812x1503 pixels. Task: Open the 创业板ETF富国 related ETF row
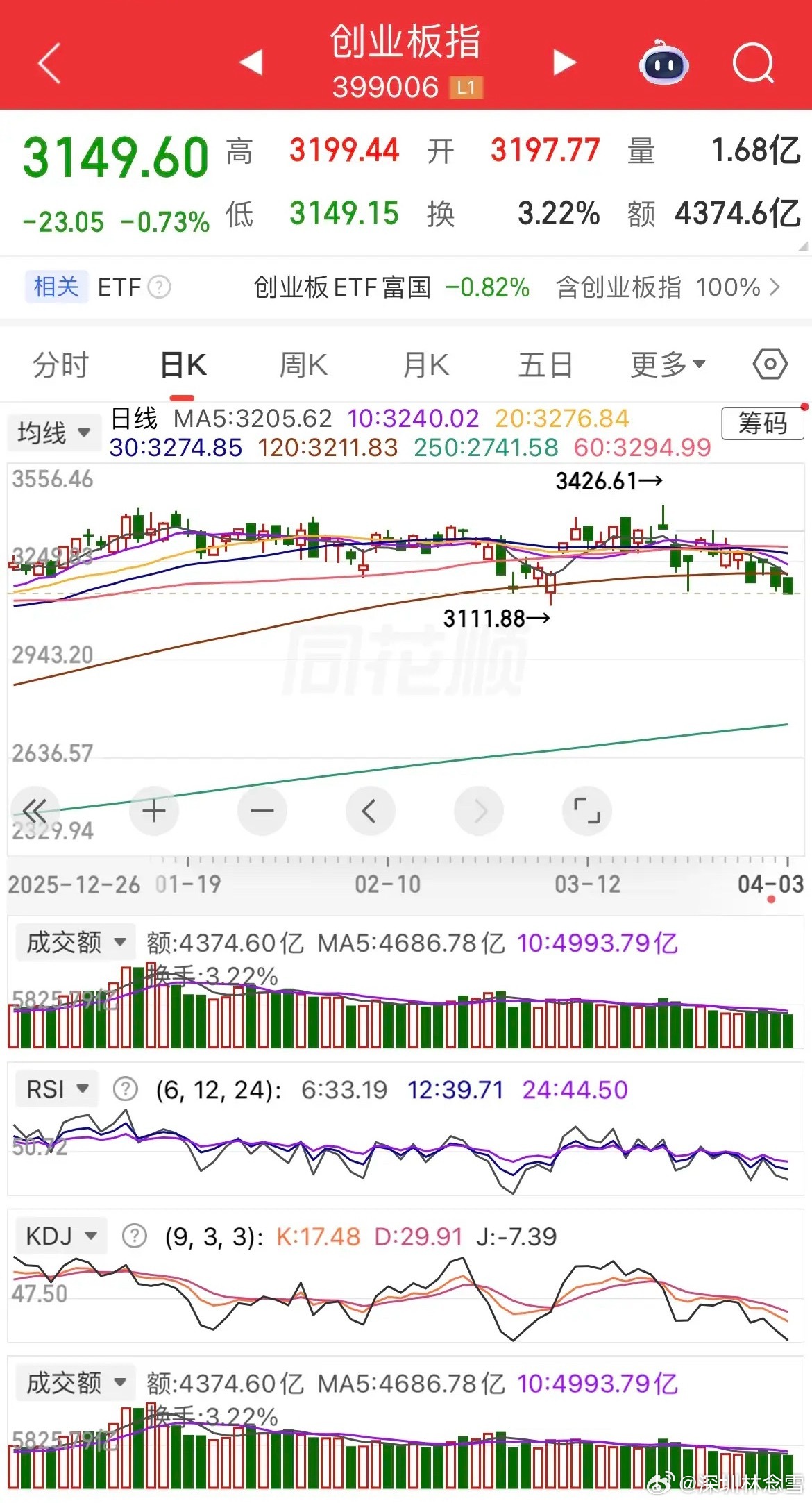coord(391,287)
